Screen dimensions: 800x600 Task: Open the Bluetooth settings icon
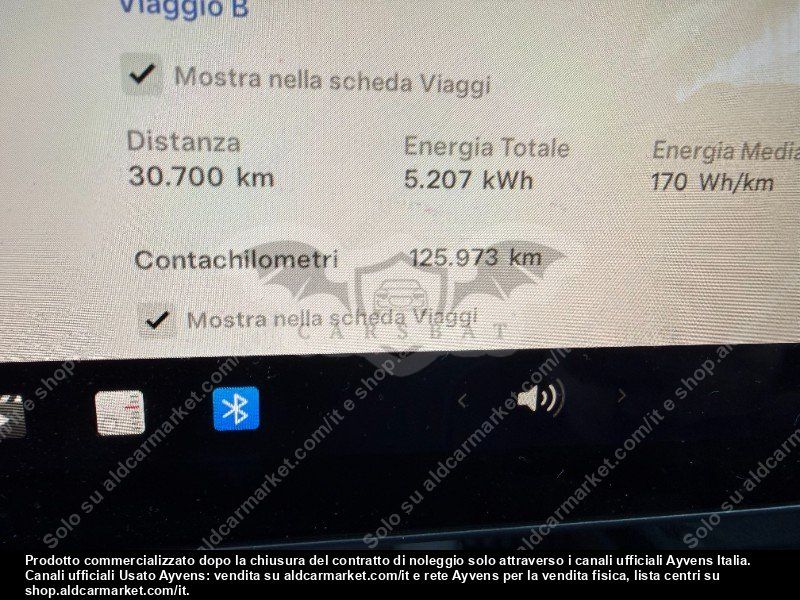[236, 409]
